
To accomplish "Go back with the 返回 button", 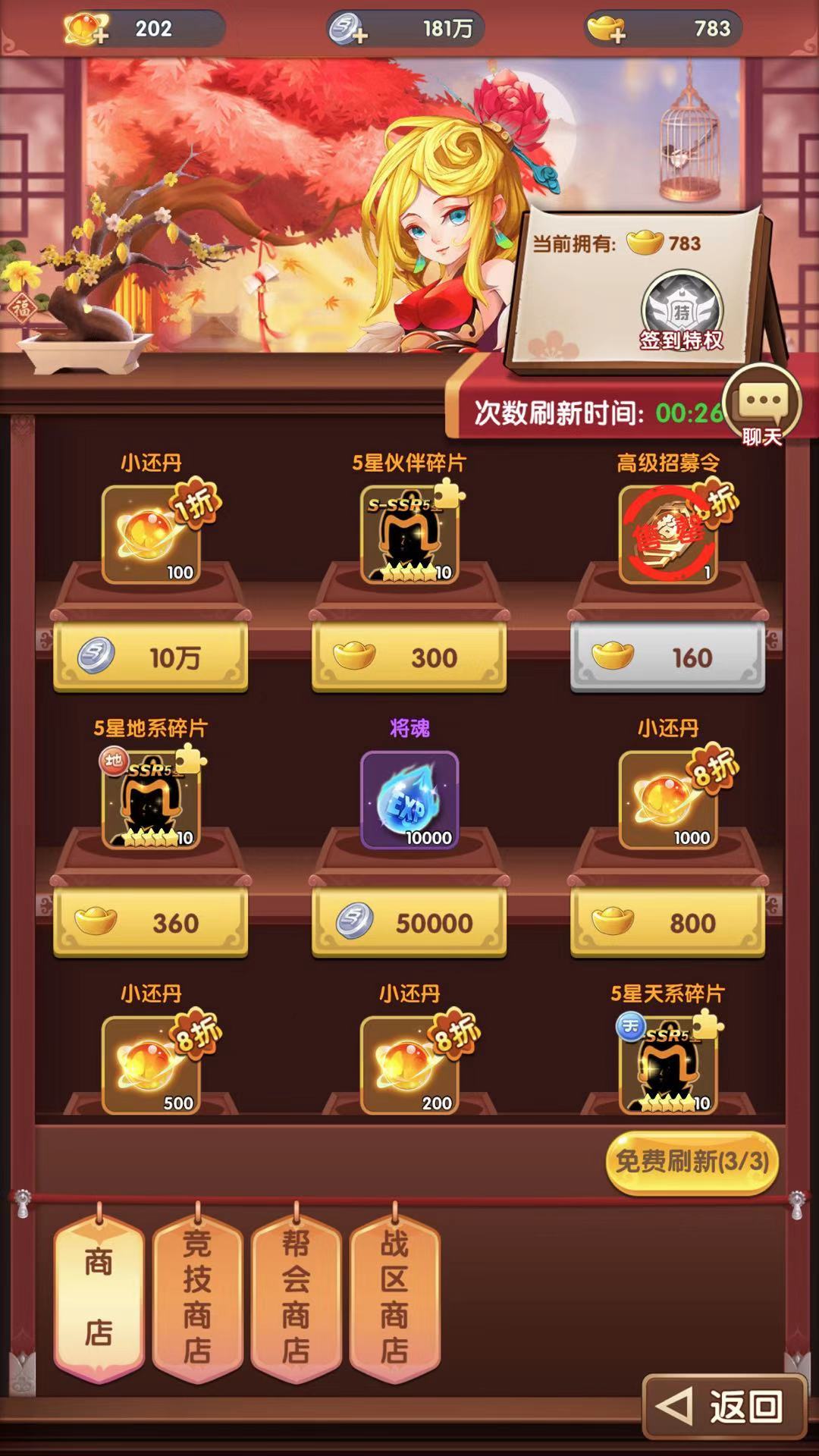I will 724,1407.
